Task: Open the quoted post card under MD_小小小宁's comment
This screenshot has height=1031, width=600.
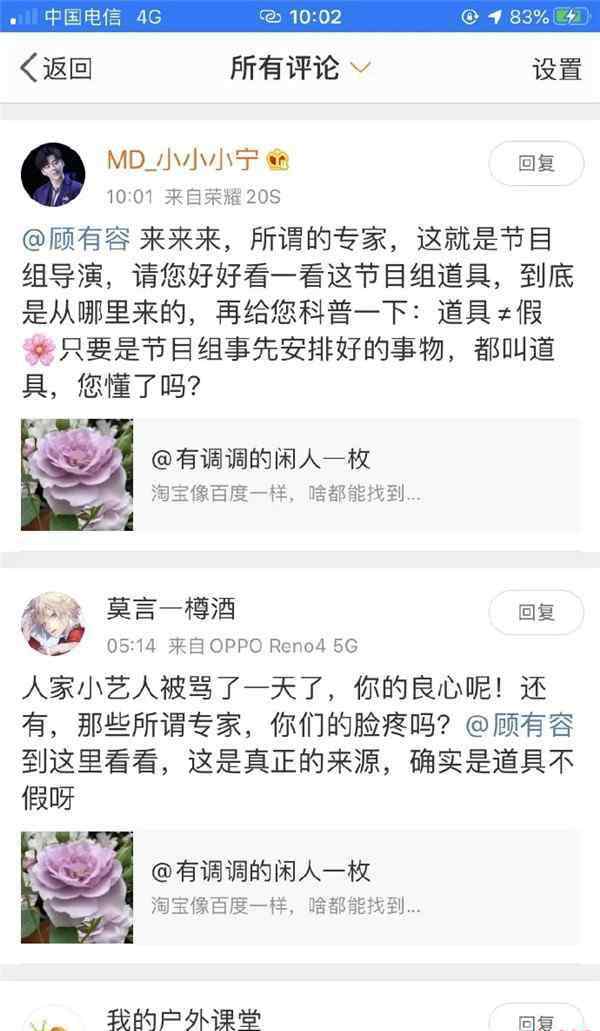Action: click(301, 475)
